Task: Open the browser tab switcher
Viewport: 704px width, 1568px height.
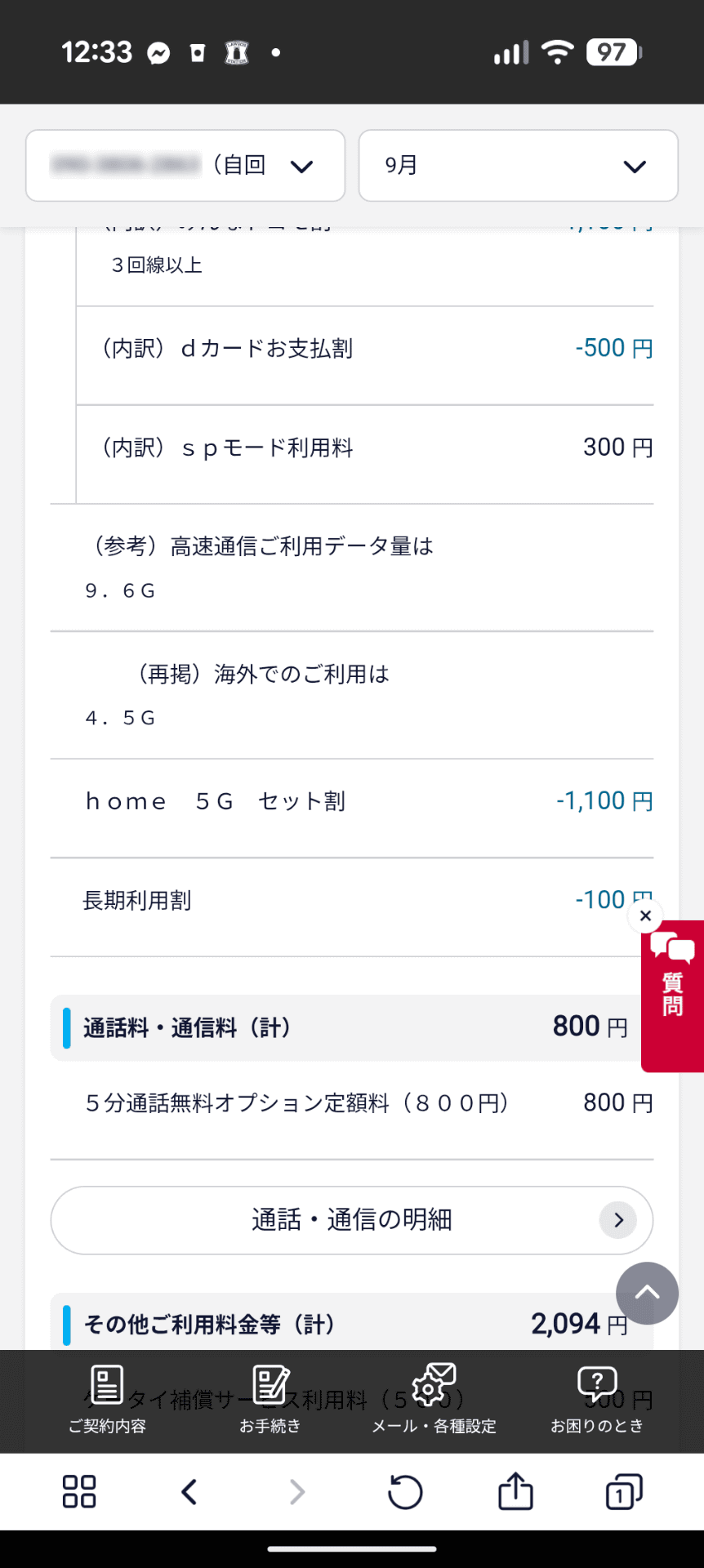Action: 622,1492
